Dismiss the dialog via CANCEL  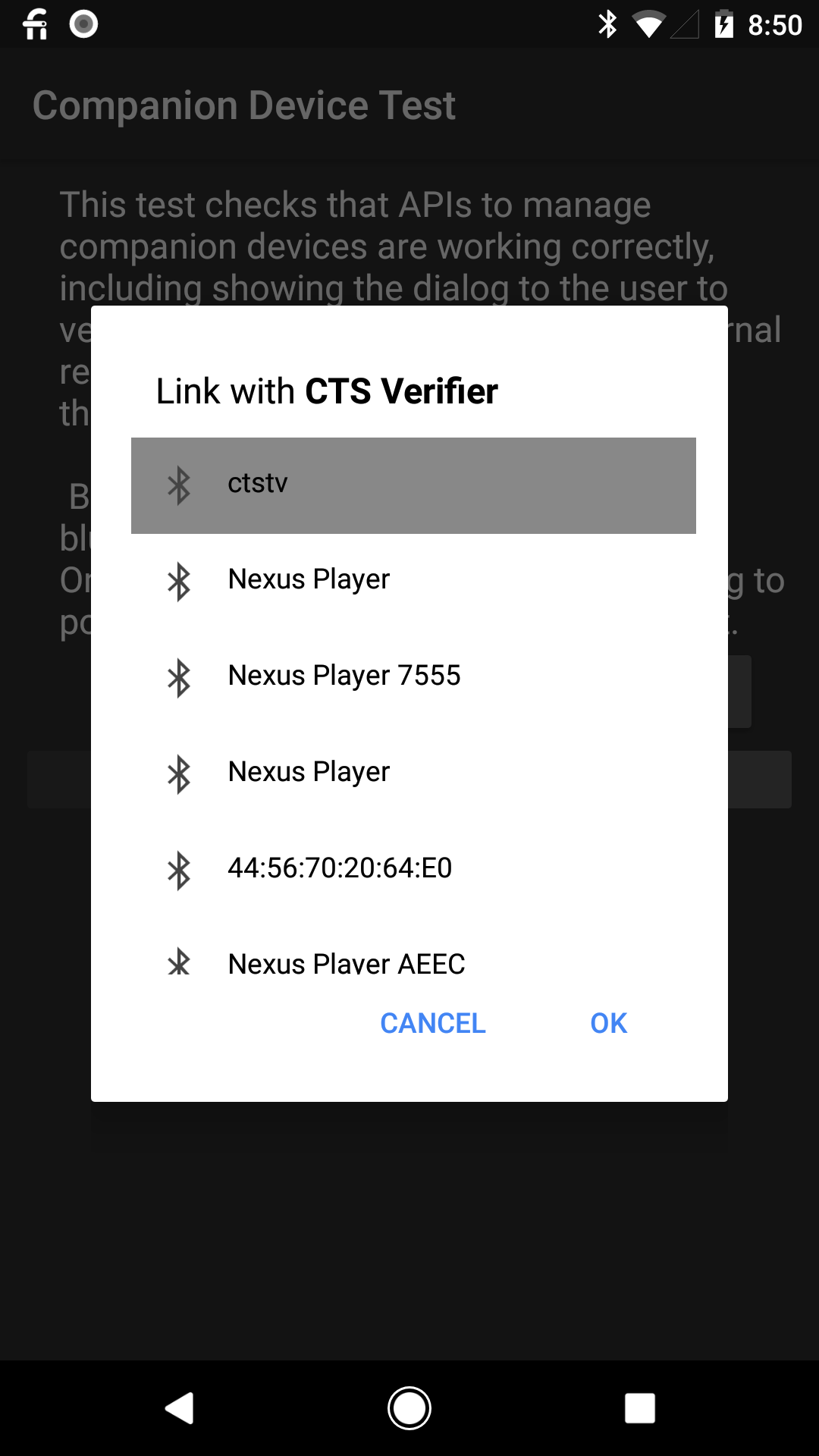click(x=433, y=1022)
